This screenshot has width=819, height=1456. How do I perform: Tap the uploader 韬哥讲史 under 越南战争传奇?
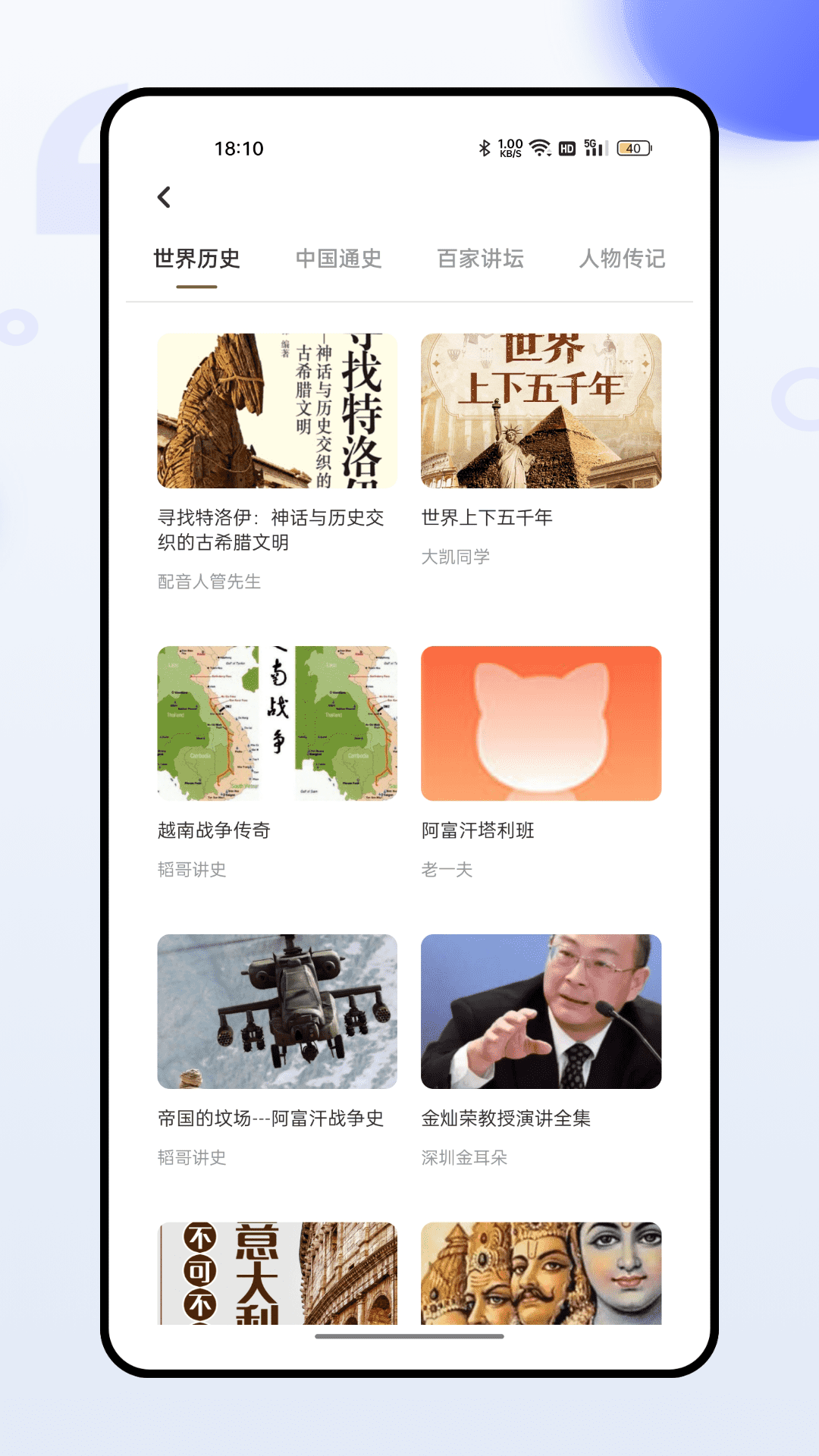[x=192, y=871]
